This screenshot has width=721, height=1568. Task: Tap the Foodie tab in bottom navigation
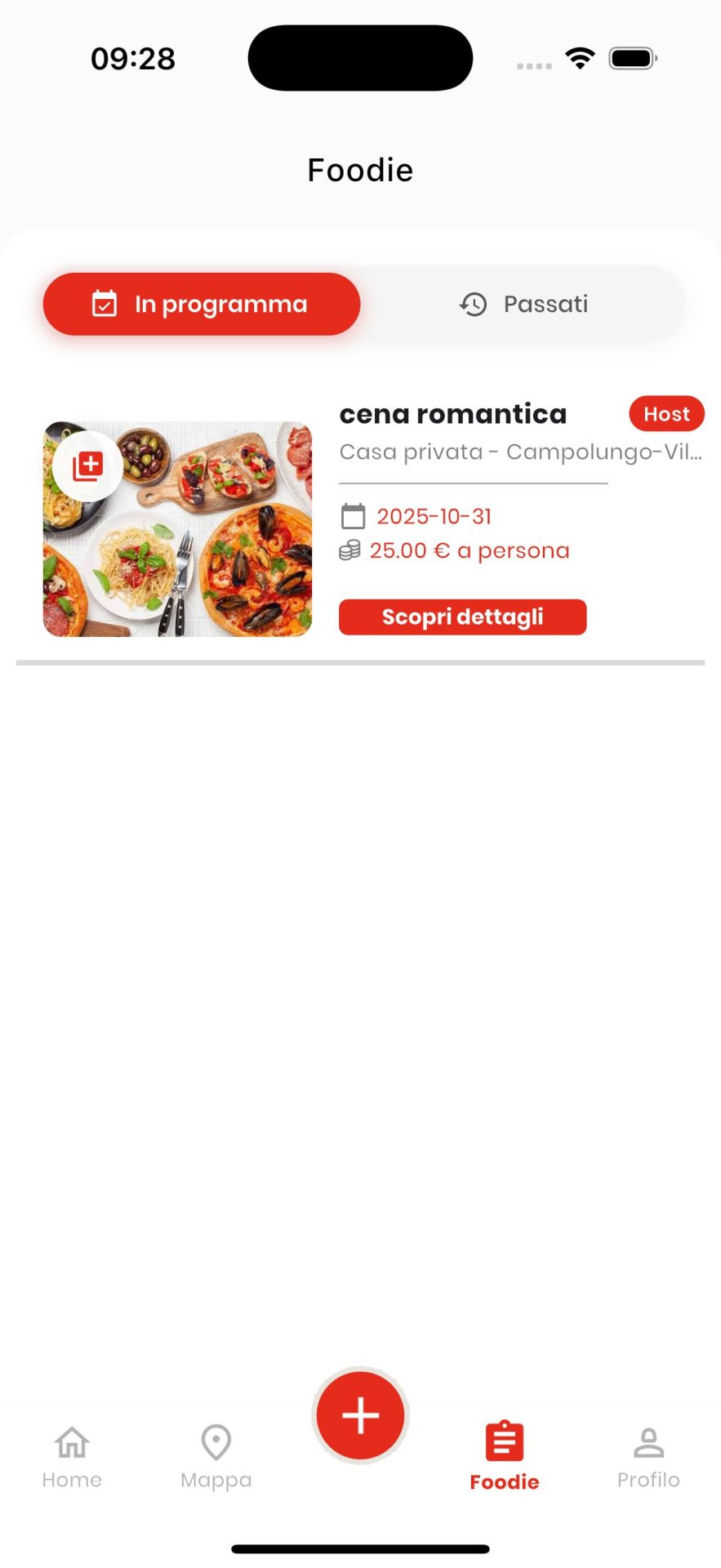click(505, 1458)
